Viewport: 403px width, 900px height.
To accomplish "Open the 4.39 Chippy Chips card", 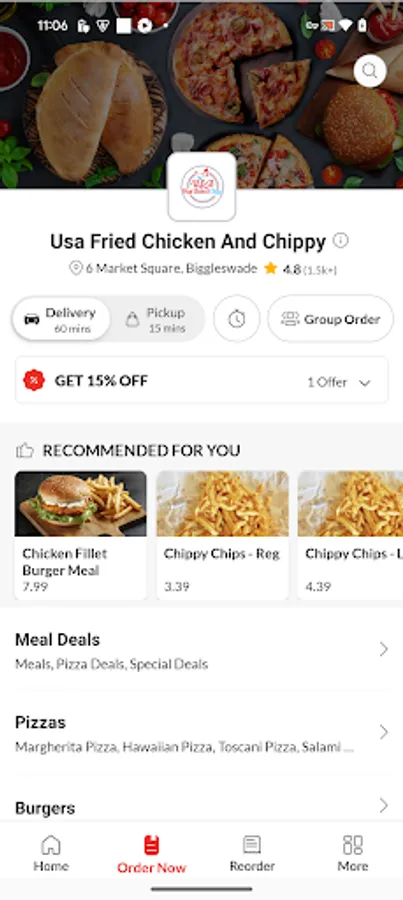I will tap(350, 535).
